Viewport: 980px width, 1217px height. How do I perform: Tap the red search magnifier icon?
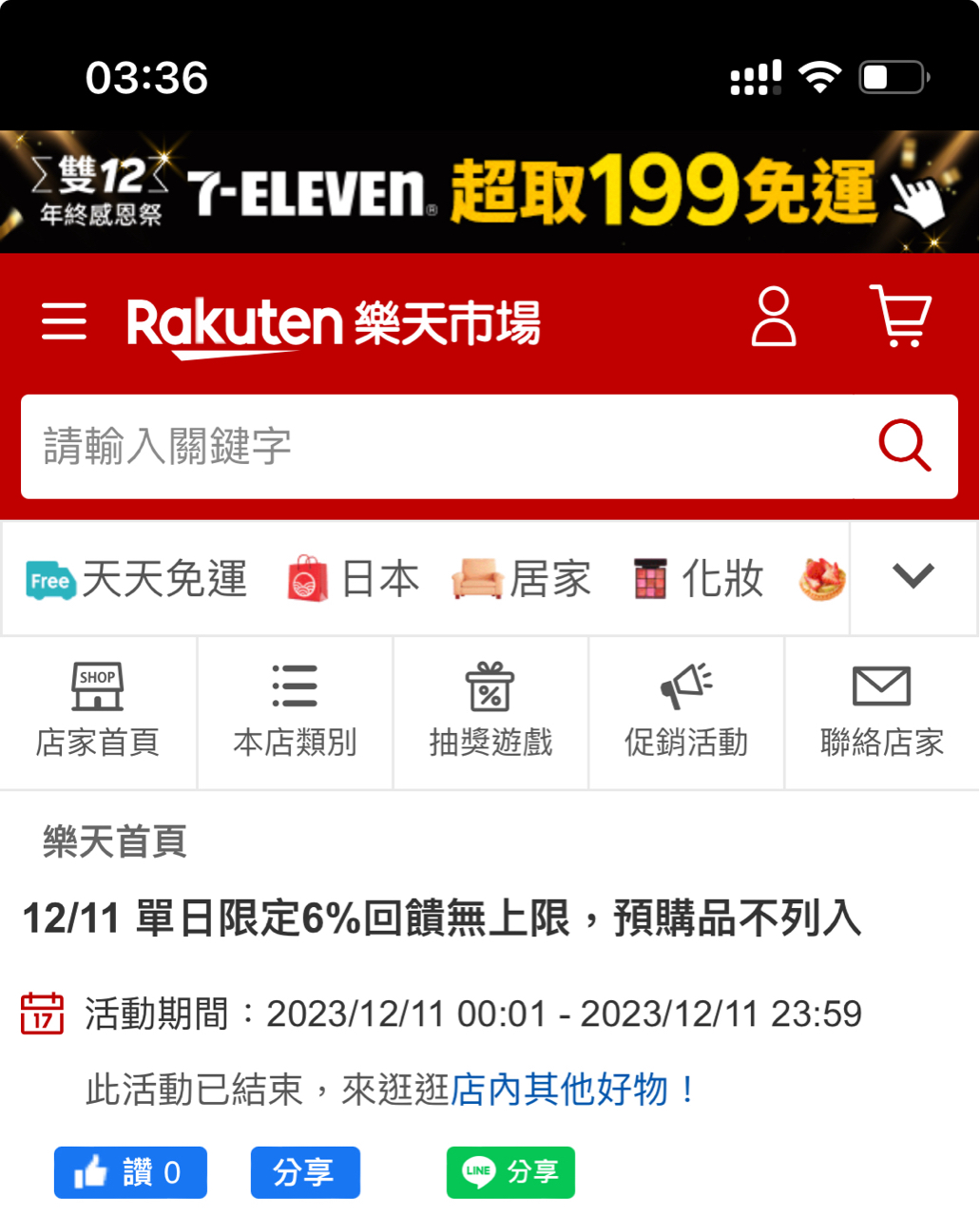904,445
